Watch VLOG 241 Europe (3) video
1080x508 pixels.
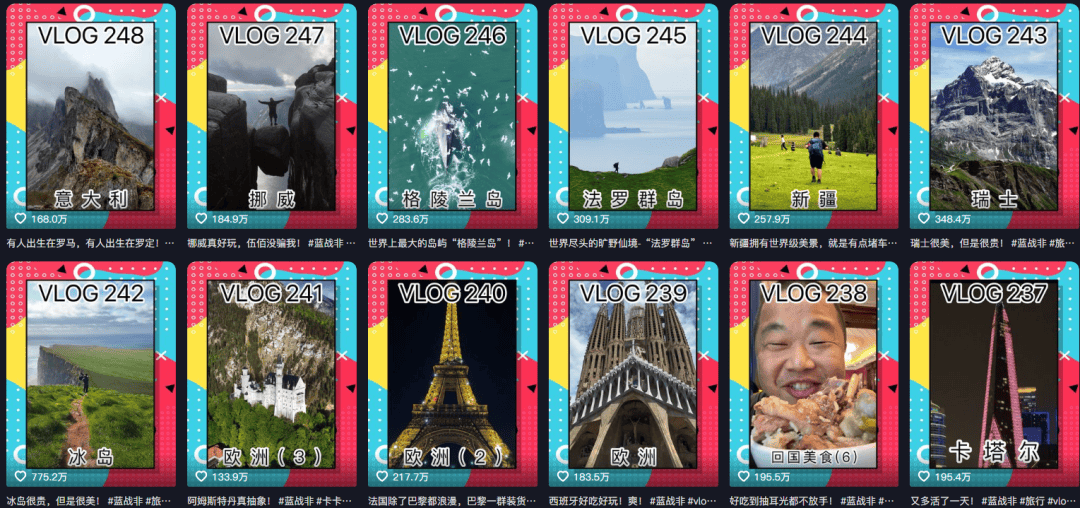271,373
